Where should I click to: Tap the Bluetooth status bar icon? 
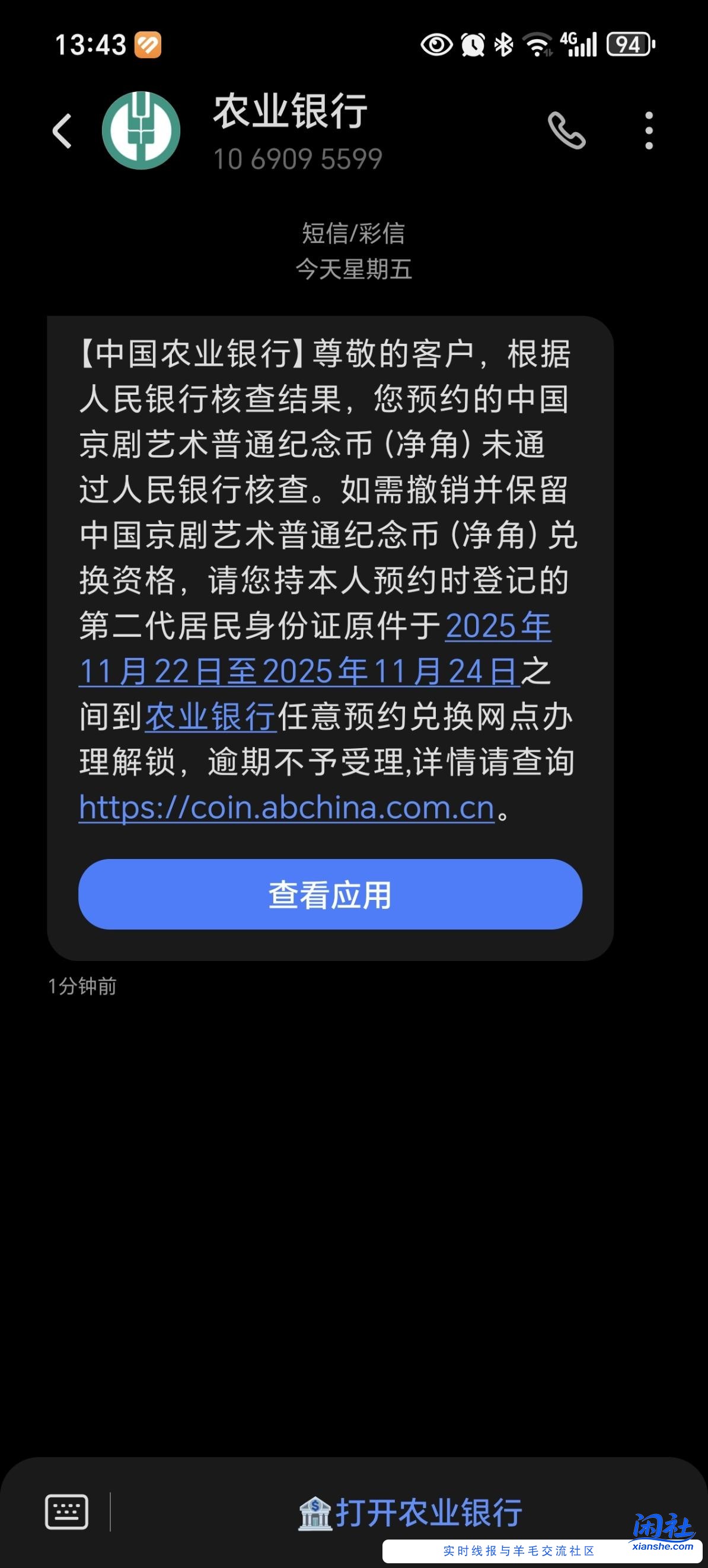(x=503, y=44)
